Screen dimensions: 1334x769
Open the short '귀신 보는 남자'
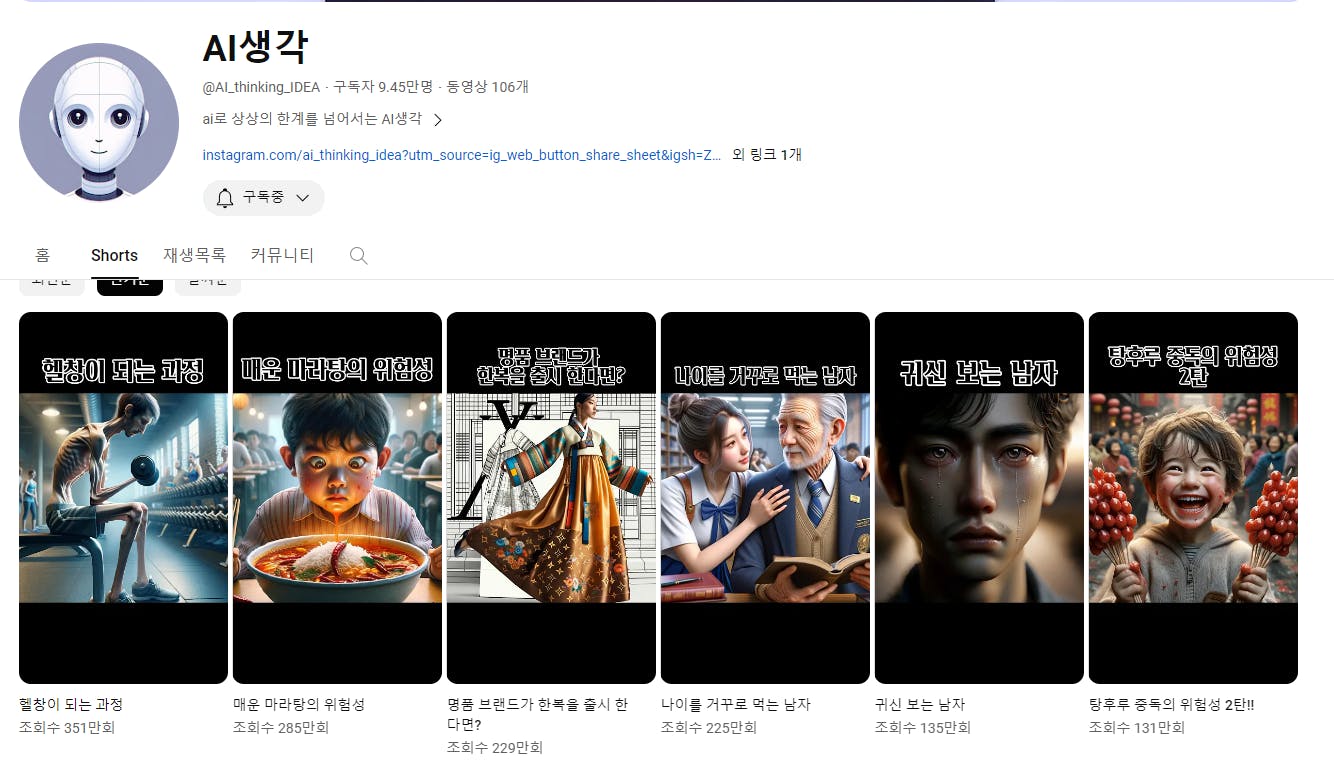979,497
